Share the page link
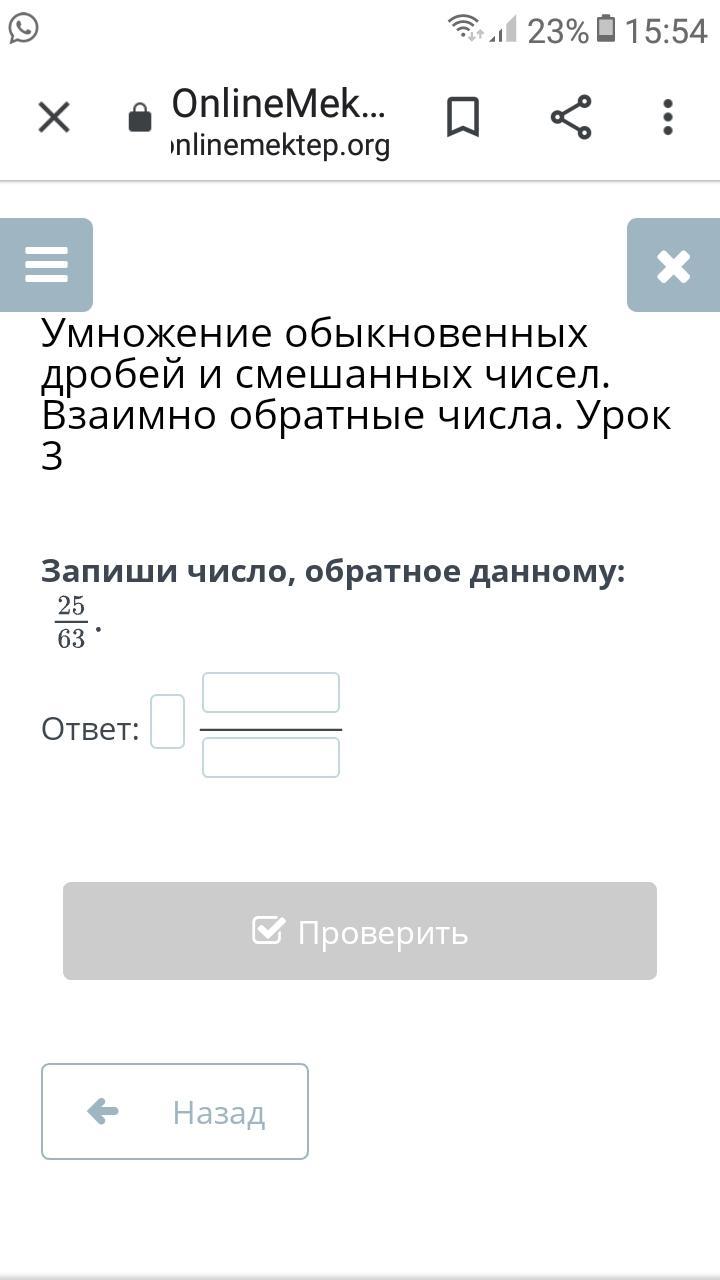This screenshot has height=1280, width=720. point(571,118)
